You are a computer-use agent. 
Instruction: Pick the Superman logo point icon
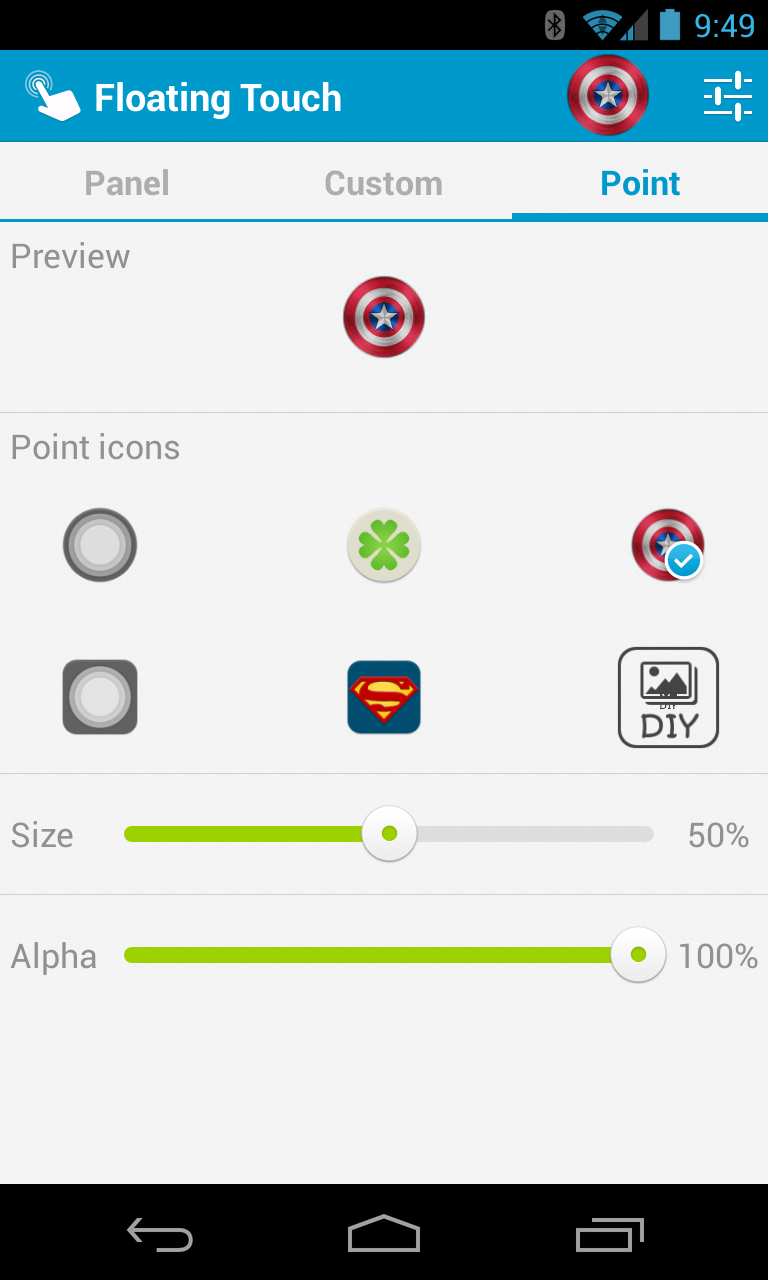coord(384,697)
